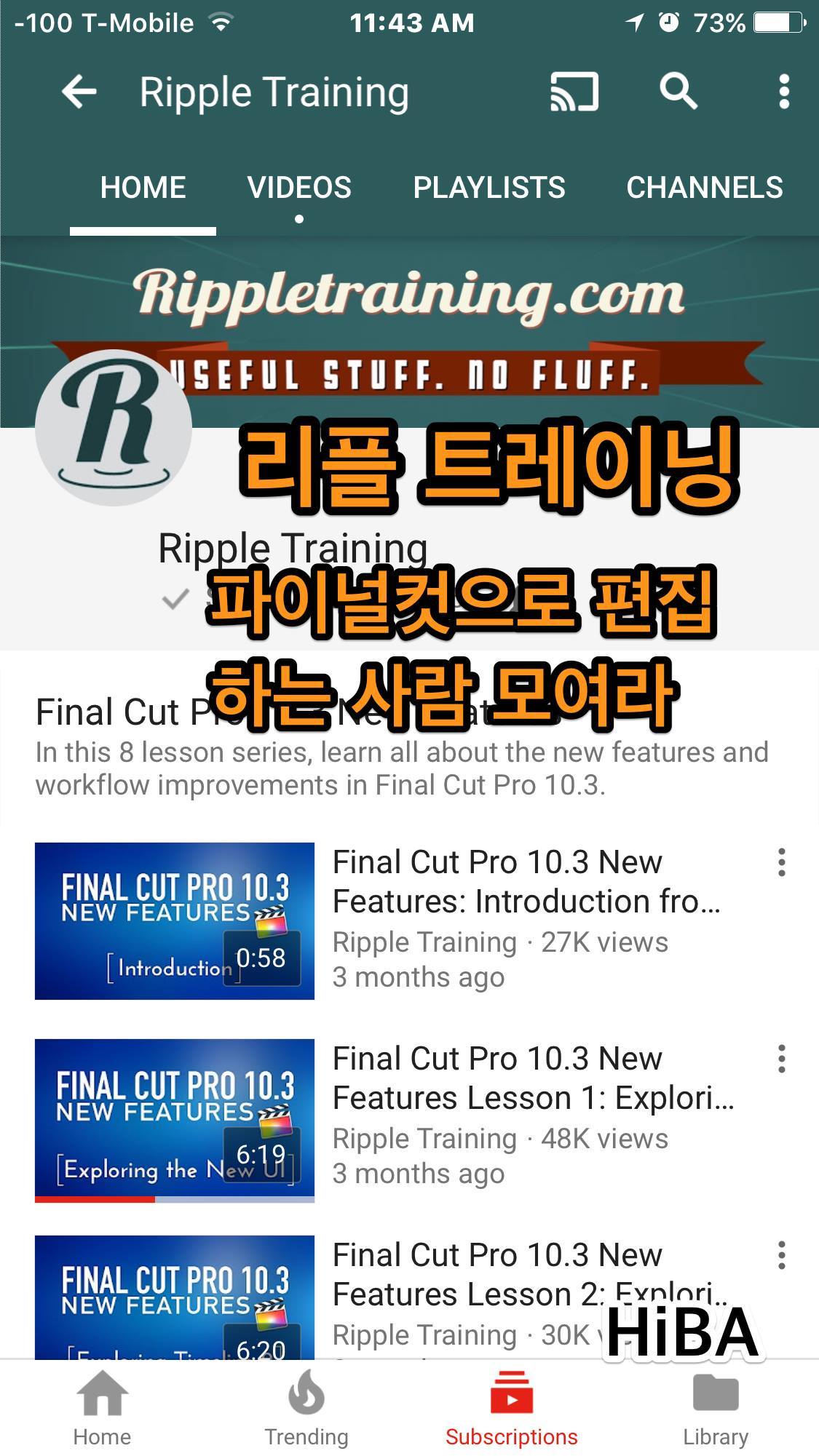Play the Final Cut Pro Introduction thumbnail

[175, 921]
